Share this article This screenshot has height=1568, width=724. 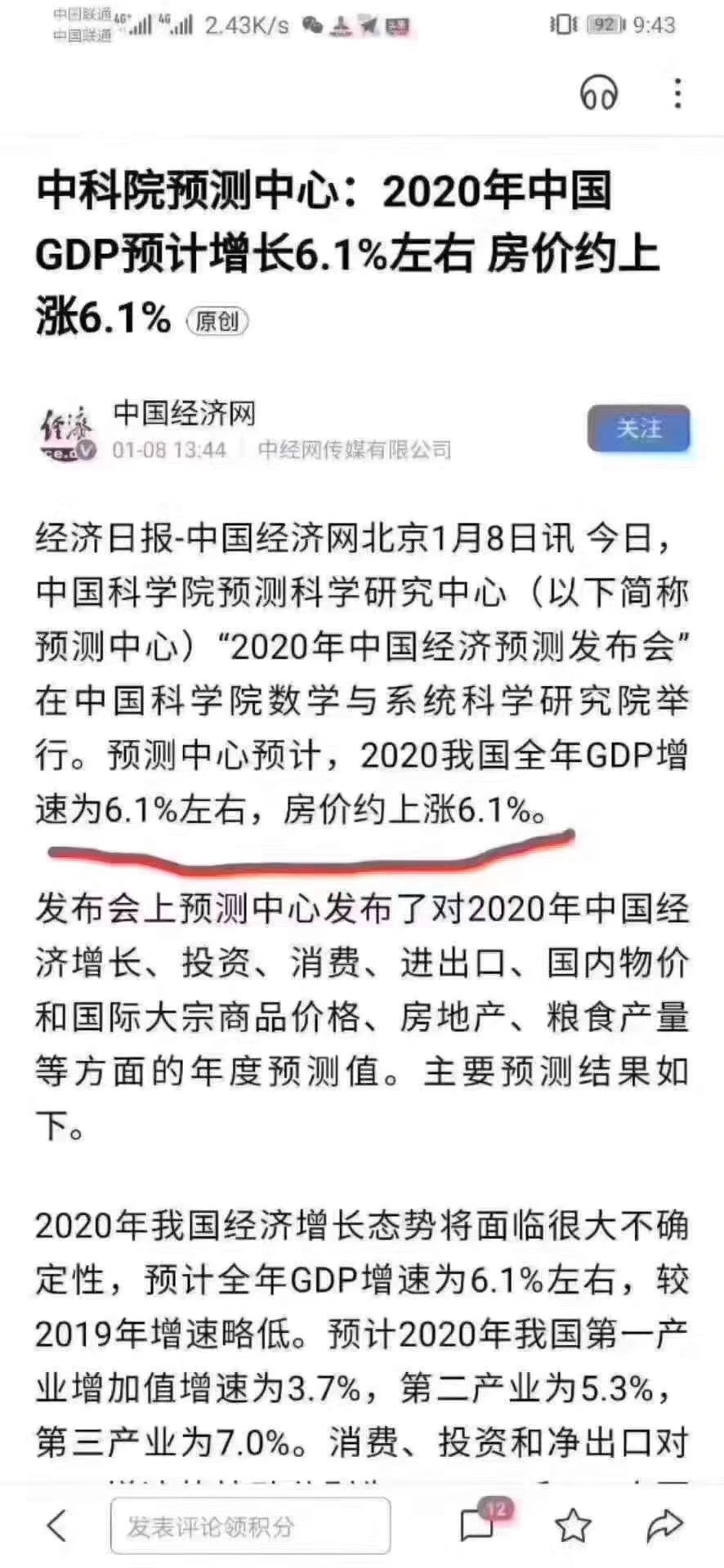[x=664, y=1525]
